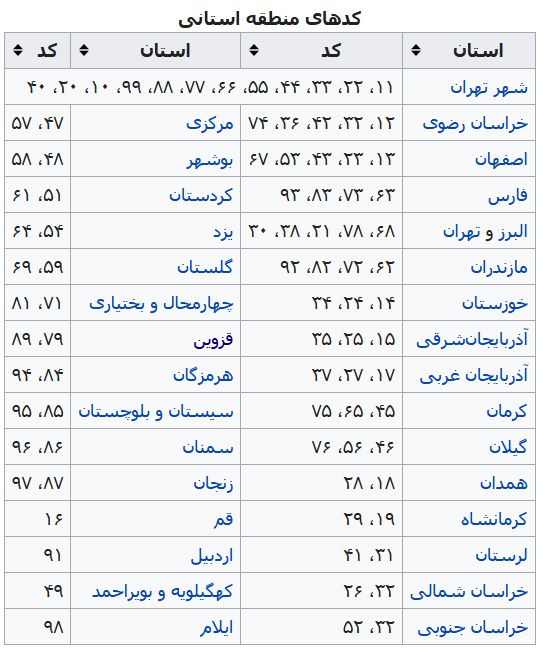This screenshot has height=655, width=546.
Task: Open the شهر تهران link
Action: click(x=489, y=88)
